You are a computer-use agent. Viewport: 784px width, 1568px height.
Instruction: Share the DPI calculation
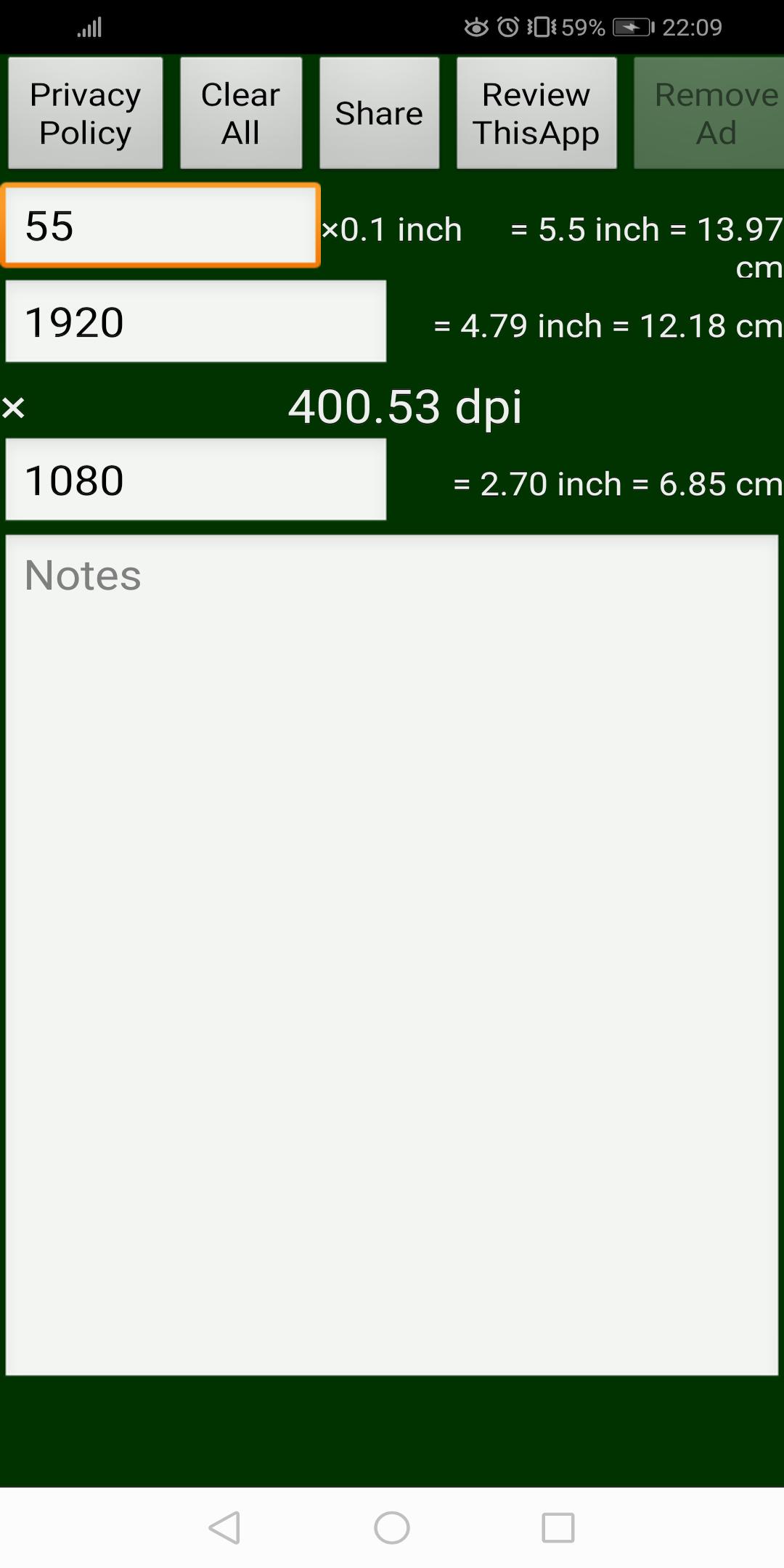click(x=379, y=113)
